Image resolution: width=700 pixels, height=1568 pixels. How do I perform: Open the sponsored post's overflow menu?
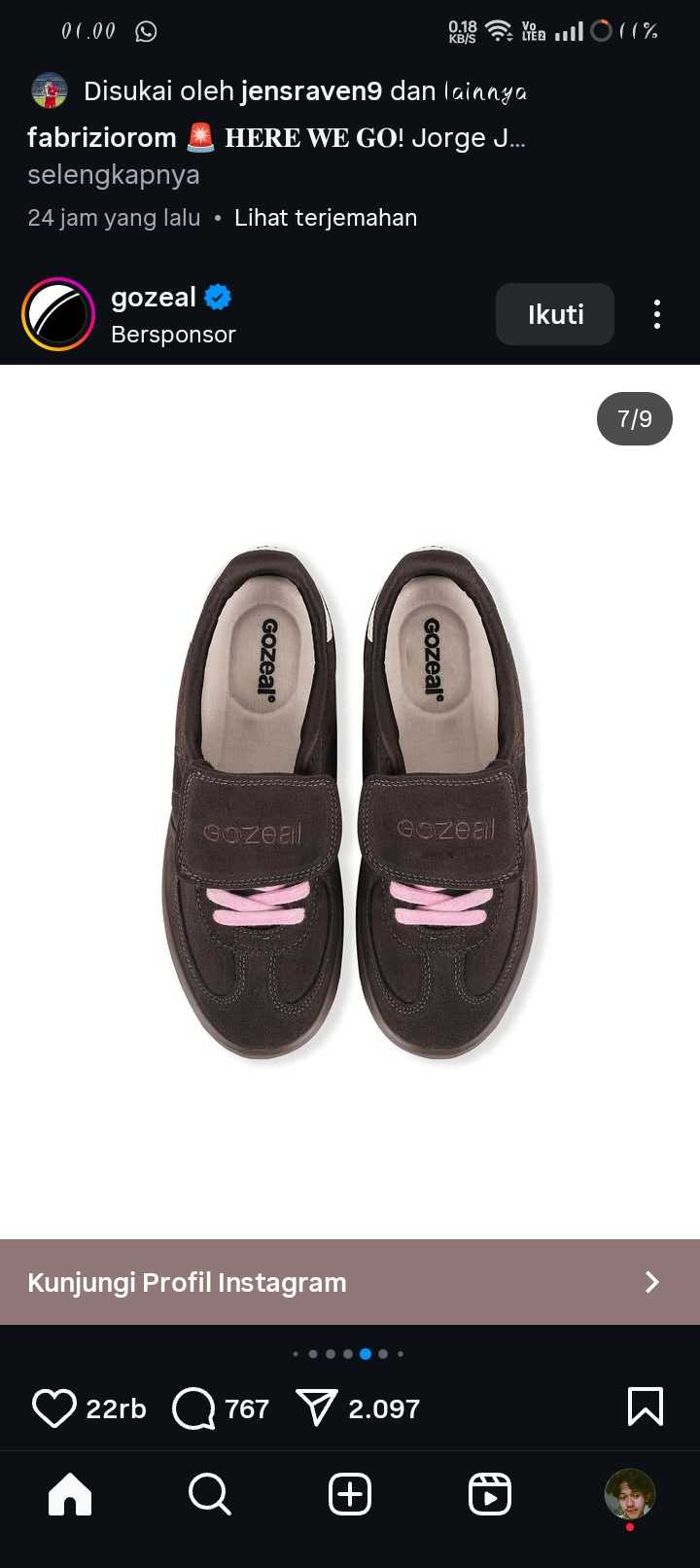pyautogui.click(x=657, y=314)
